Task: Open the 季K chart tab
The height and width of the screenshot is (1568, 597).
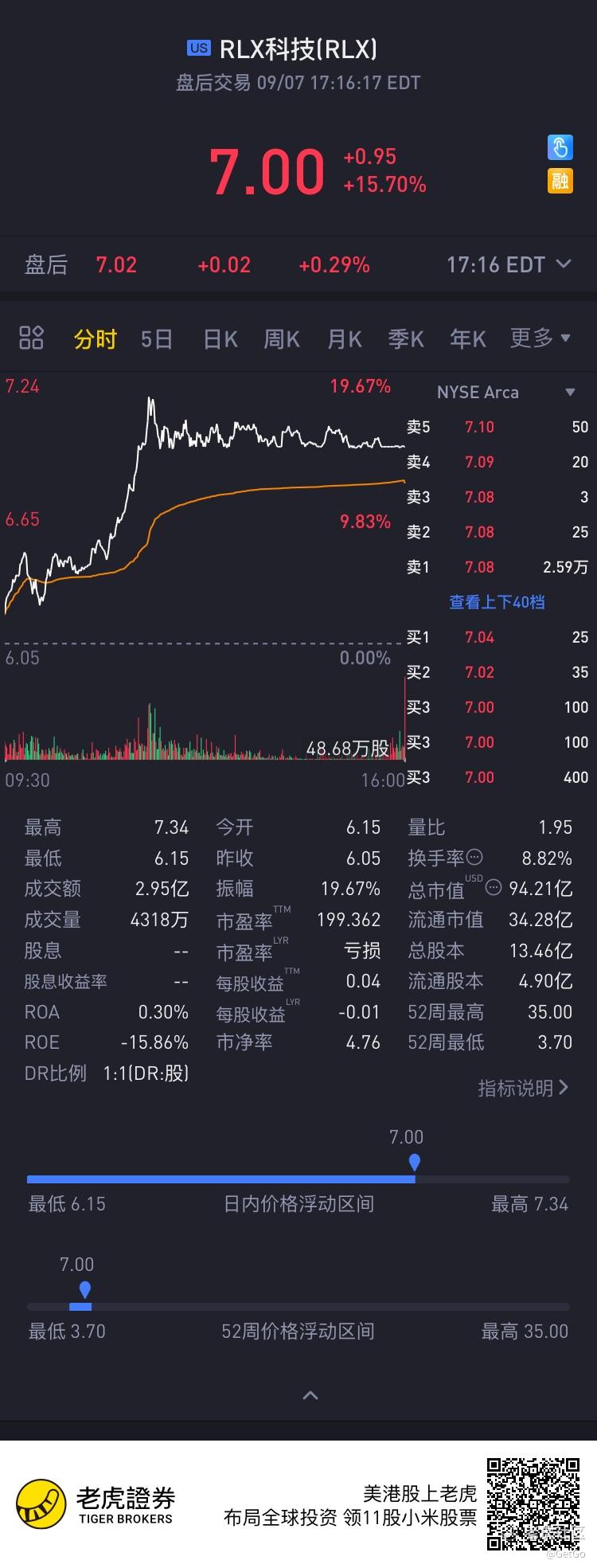Action: click(x=406, y=339)
